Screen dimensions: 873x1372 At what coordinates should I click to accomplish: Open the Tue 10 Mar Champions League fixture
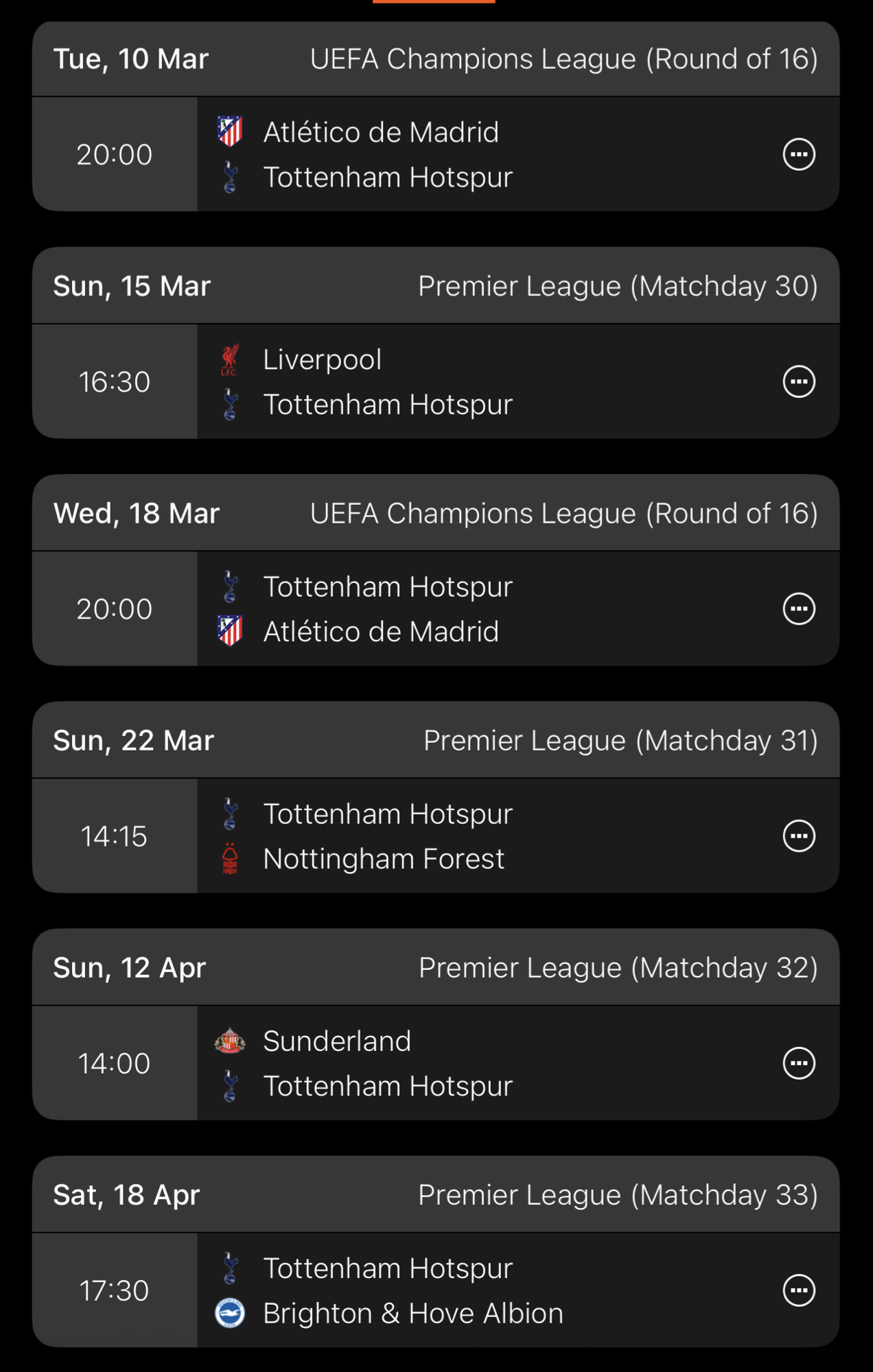click(439, 154)
